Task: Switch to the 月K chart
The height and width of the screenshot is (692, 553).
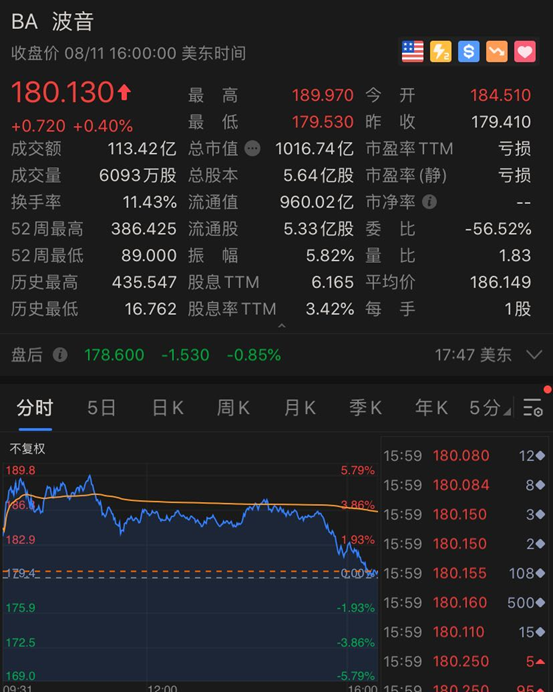Action: (x=300, y=408)
